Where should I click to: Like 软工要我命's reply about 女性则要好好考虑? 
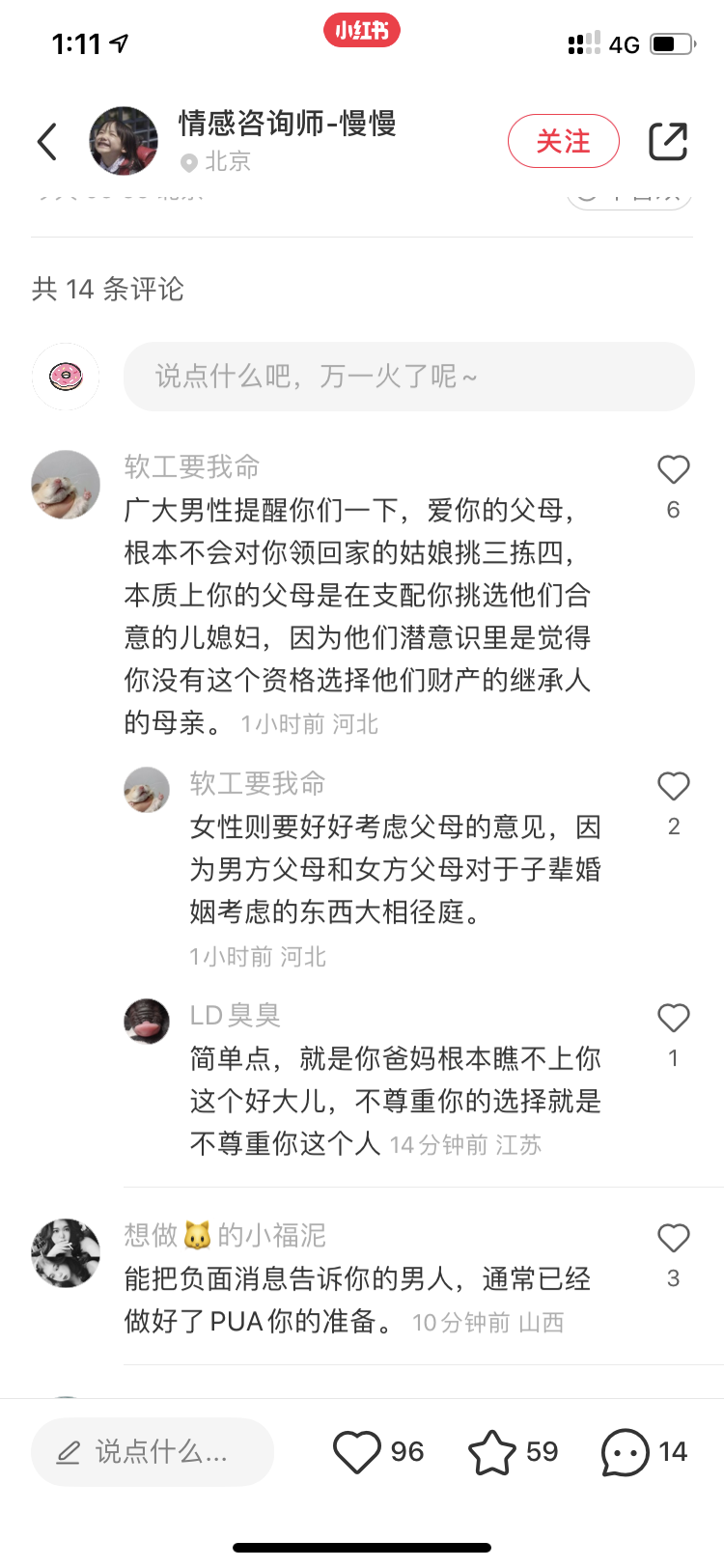point(673,787)
